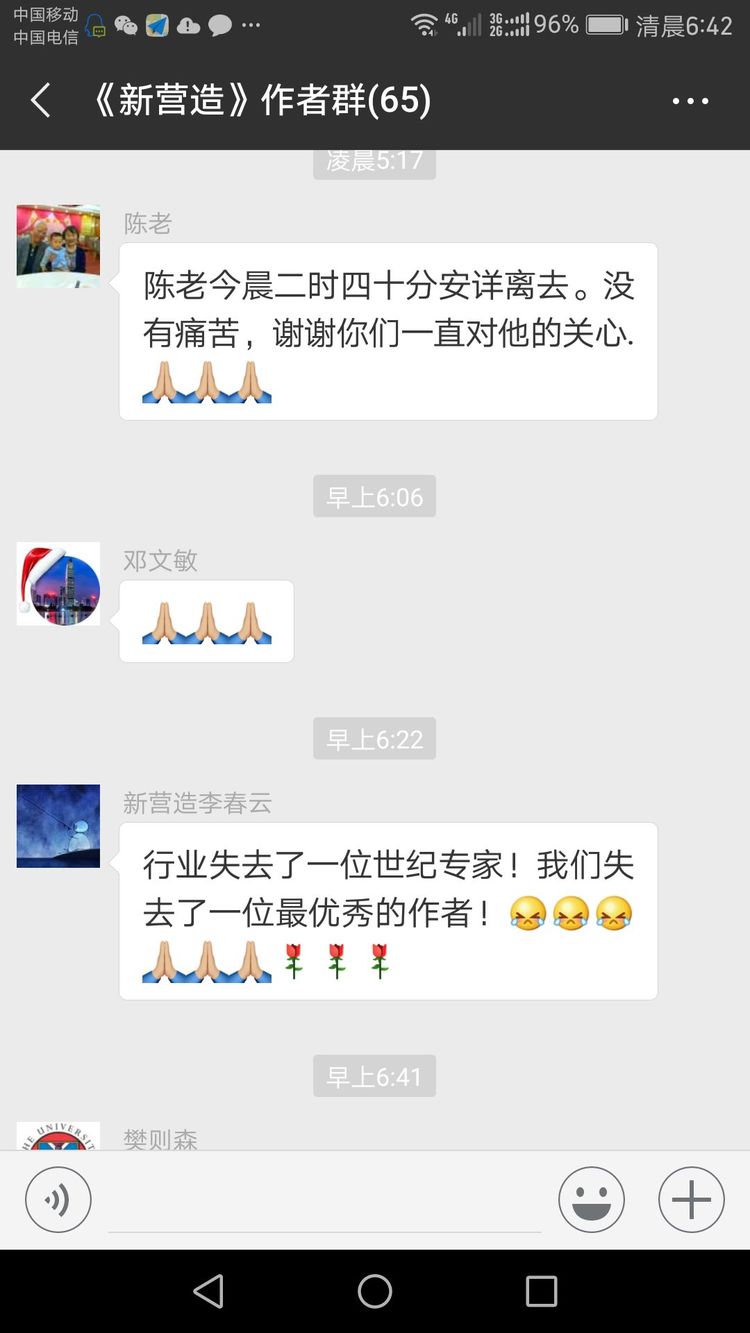View 陈老's profile avatar
The width and height of the screenshot is (750, 1333).
point(58,246)
